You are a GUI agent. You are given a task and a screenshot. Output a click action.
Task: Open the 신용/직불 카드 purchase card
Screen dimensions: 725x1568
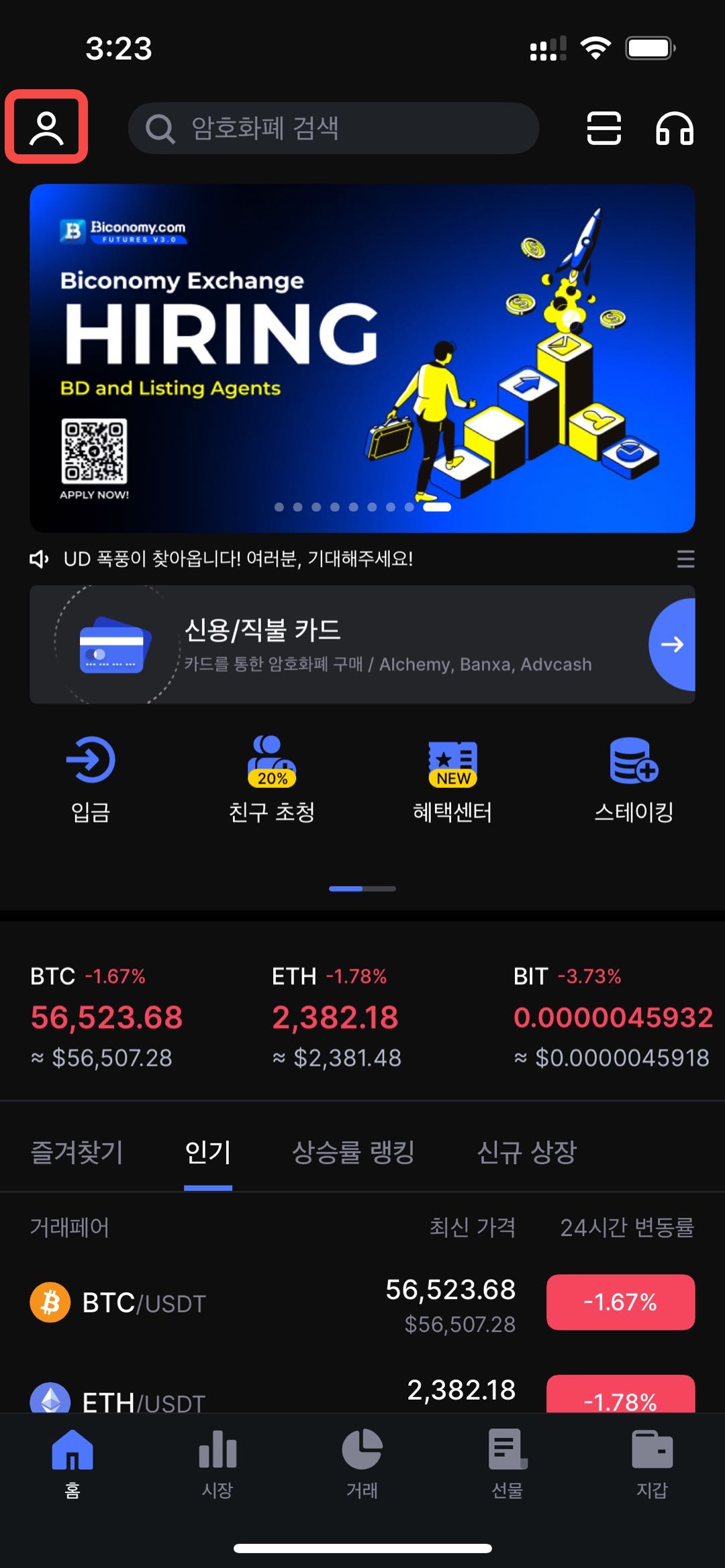(x=362, y=645)
